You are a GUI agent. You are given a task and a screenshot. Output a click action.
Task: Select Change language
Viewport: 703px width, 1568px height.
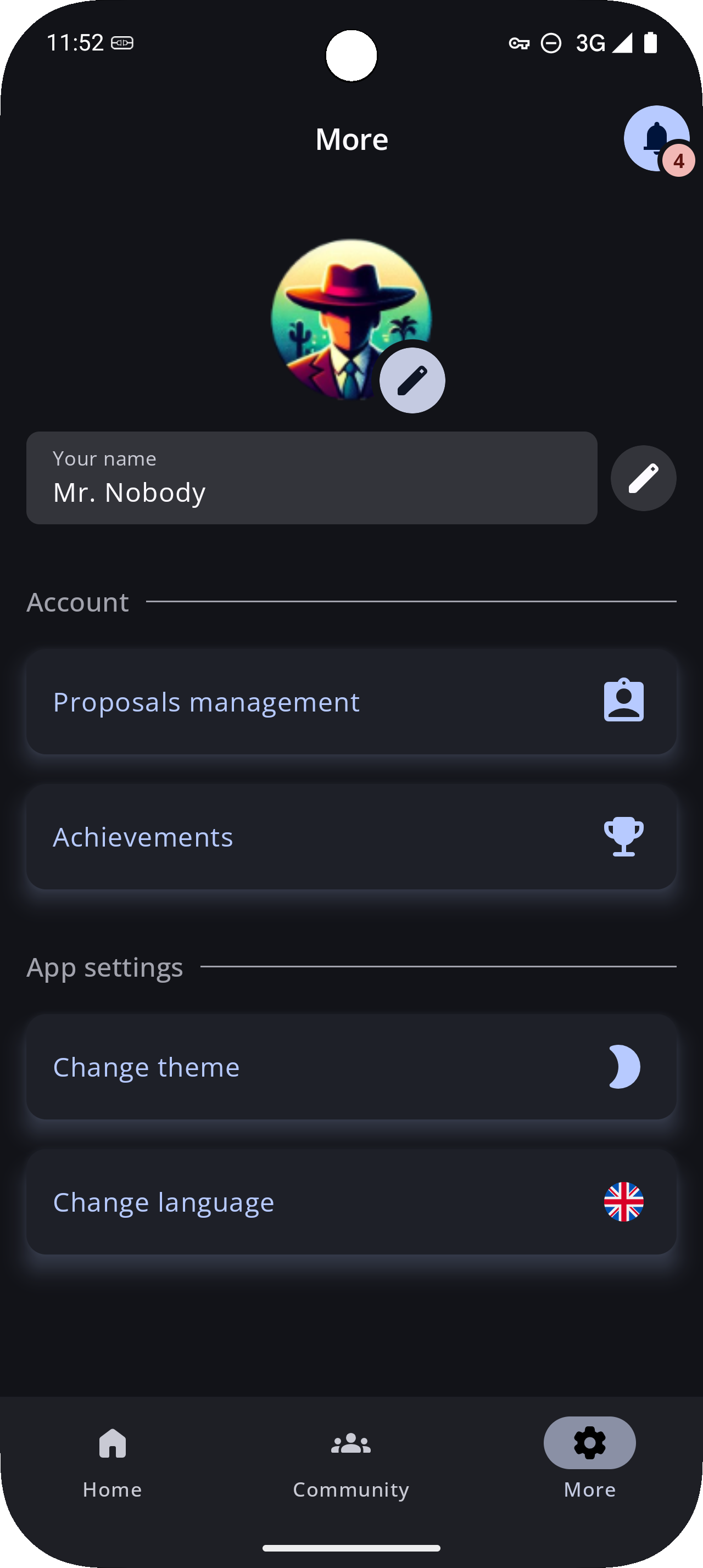[351, 1202]
